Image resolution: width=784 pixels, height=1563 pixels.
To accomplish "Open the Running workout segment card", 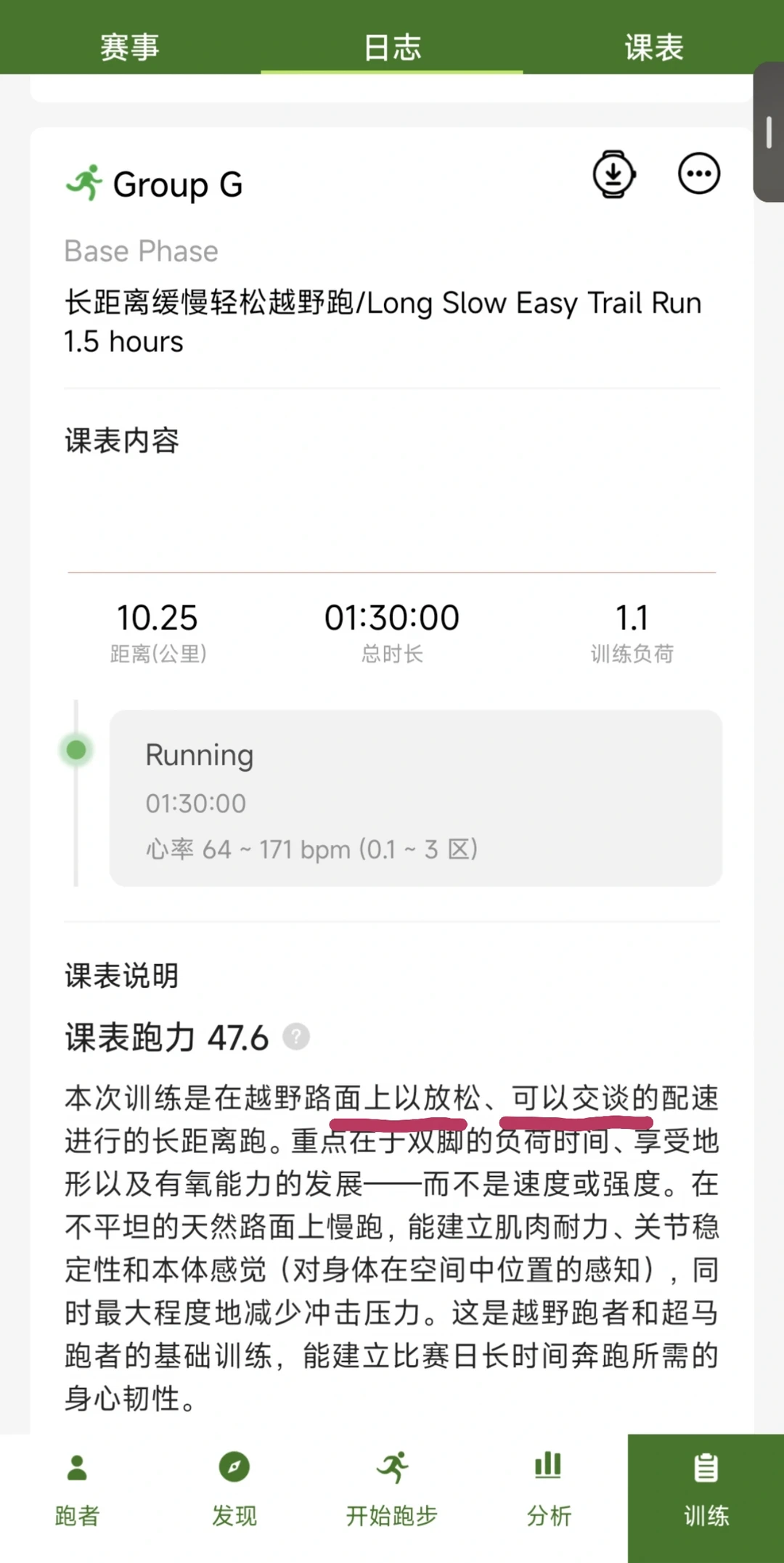I will tap(415, 799).
